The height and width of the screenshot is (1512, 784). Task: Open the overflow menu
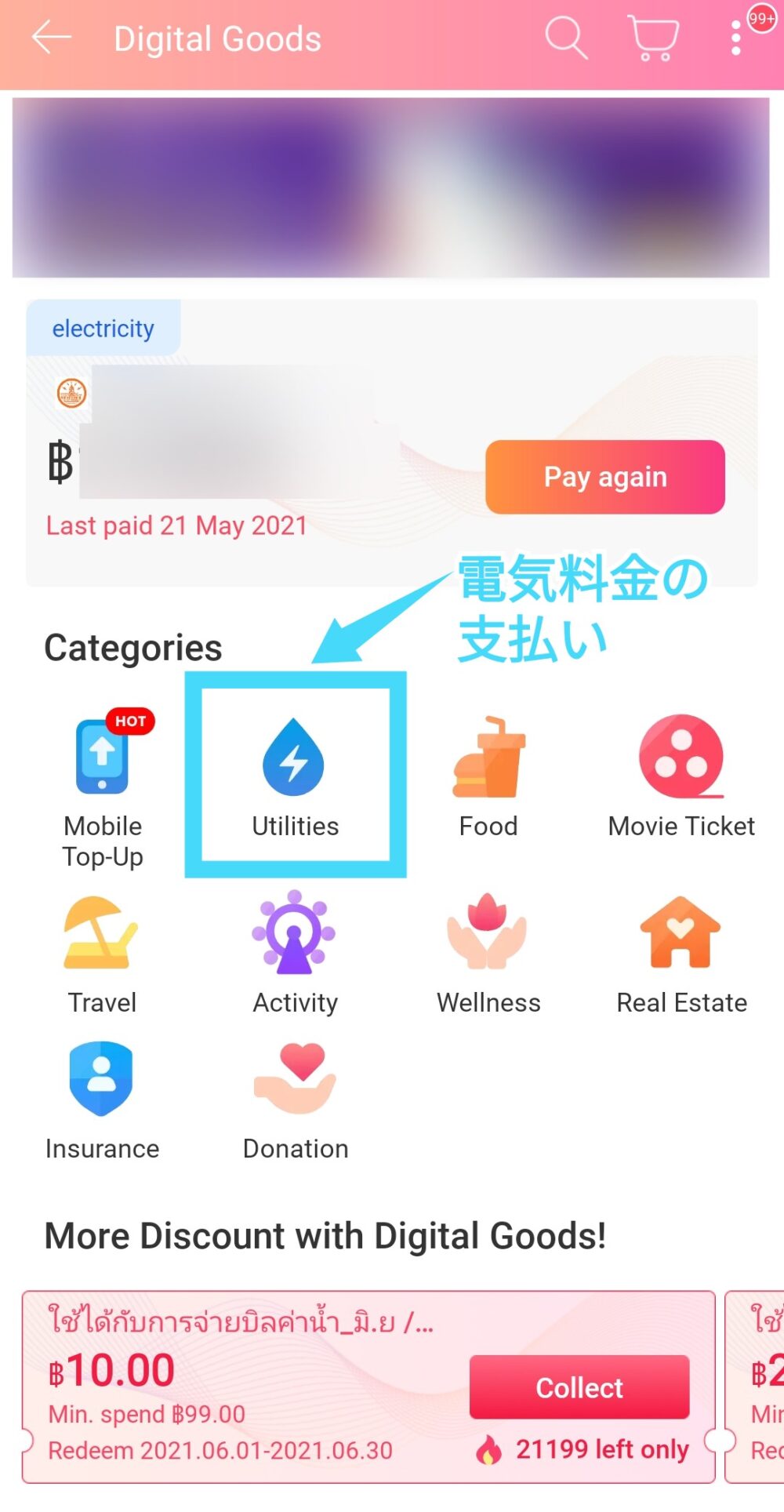735,38
